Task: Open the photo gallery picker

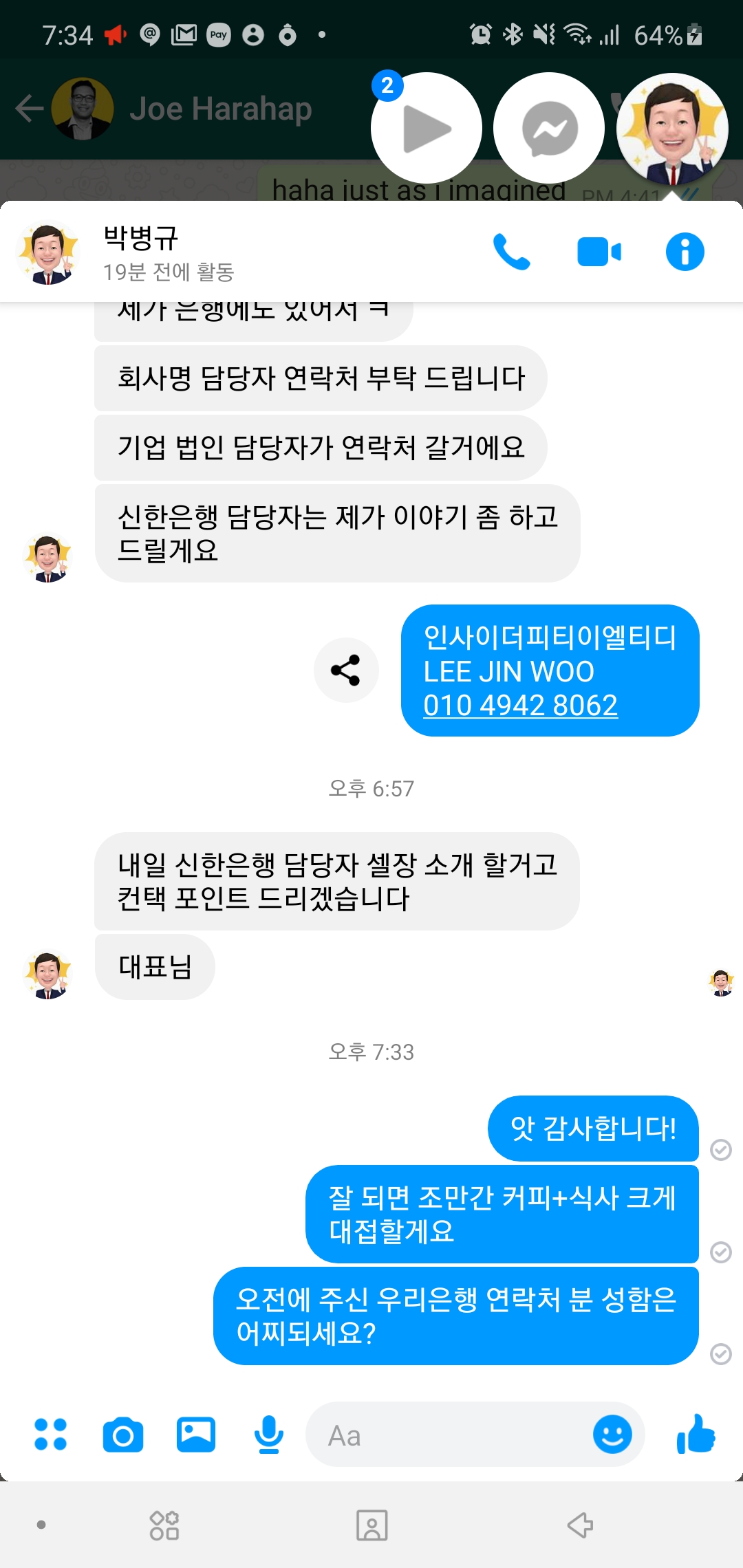Action: tap(196, 1435)
